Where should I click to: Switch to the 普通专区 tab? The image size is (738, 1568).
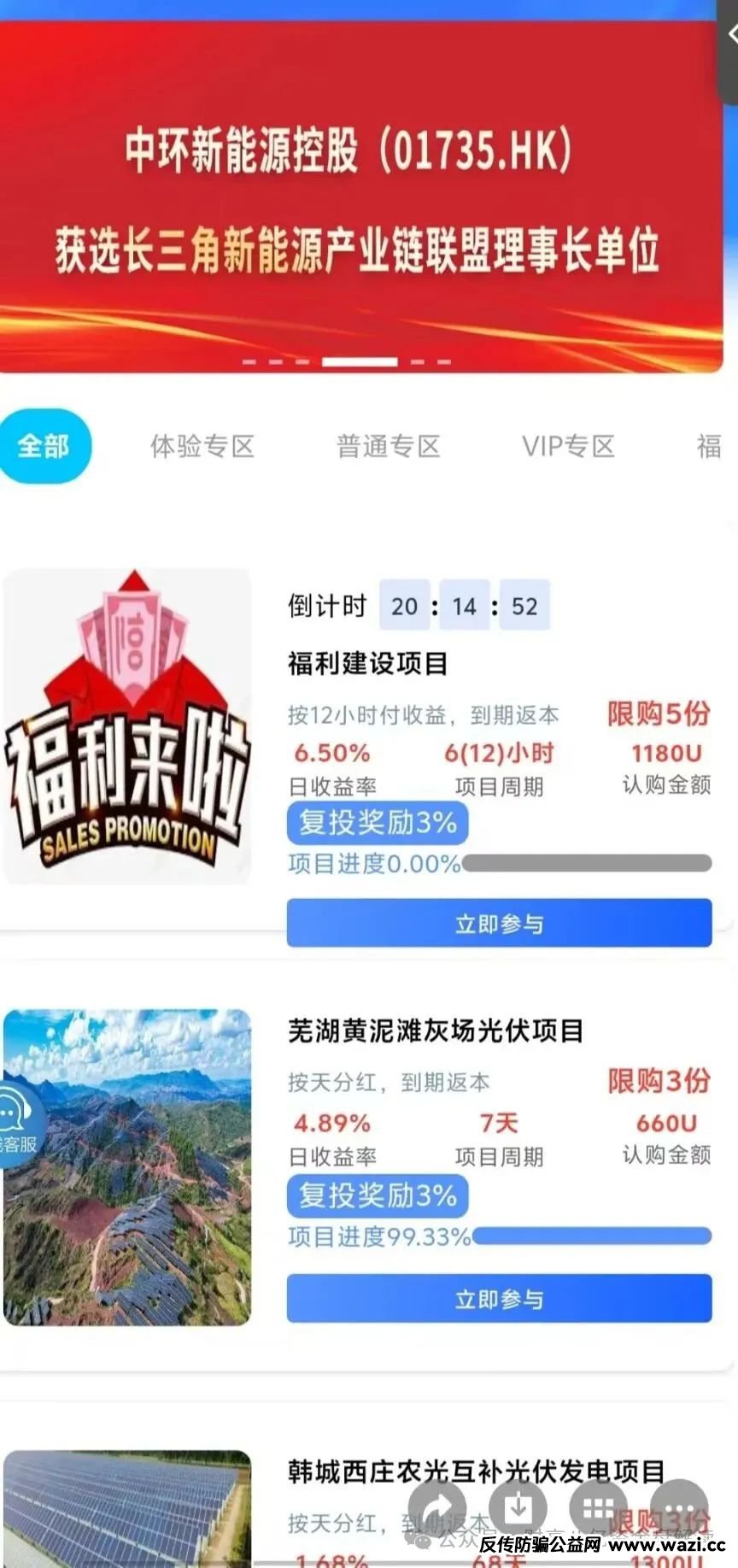(389, 446)
